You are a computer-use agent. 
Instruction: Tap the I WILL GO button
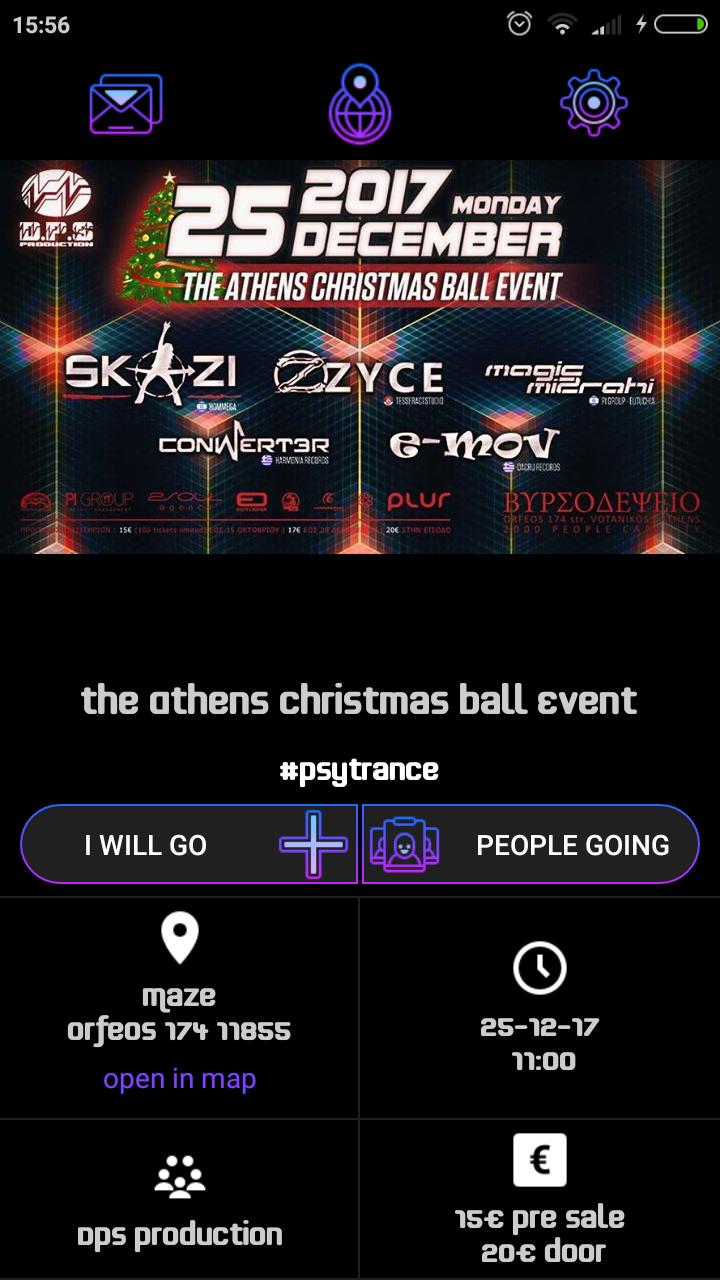coord(189,844)
